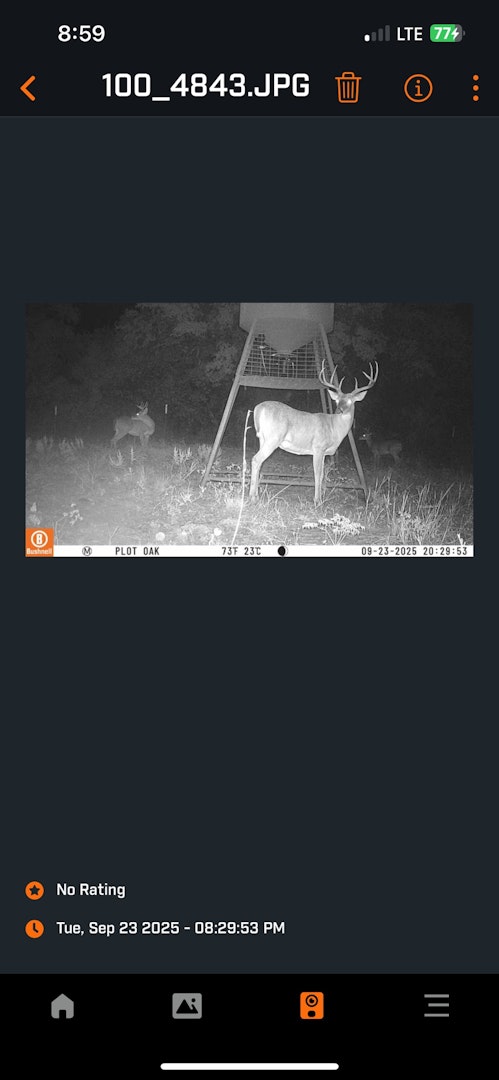Switch to the Home tab
This screenshot has height=1080, width=499.
[63, 1006]
